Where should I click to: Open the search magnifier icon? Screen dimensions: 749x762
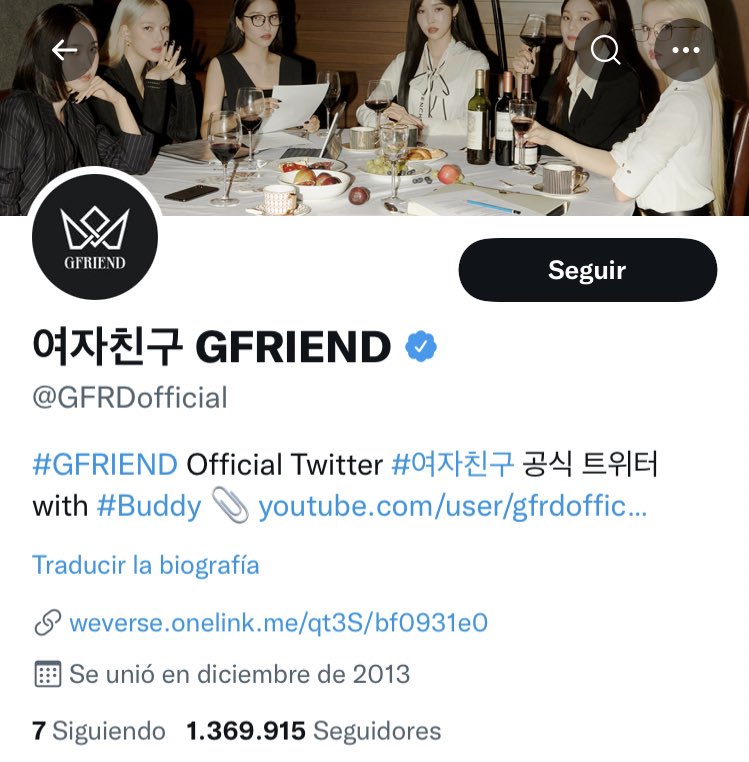pyautogui.click(x=606, y=49)
